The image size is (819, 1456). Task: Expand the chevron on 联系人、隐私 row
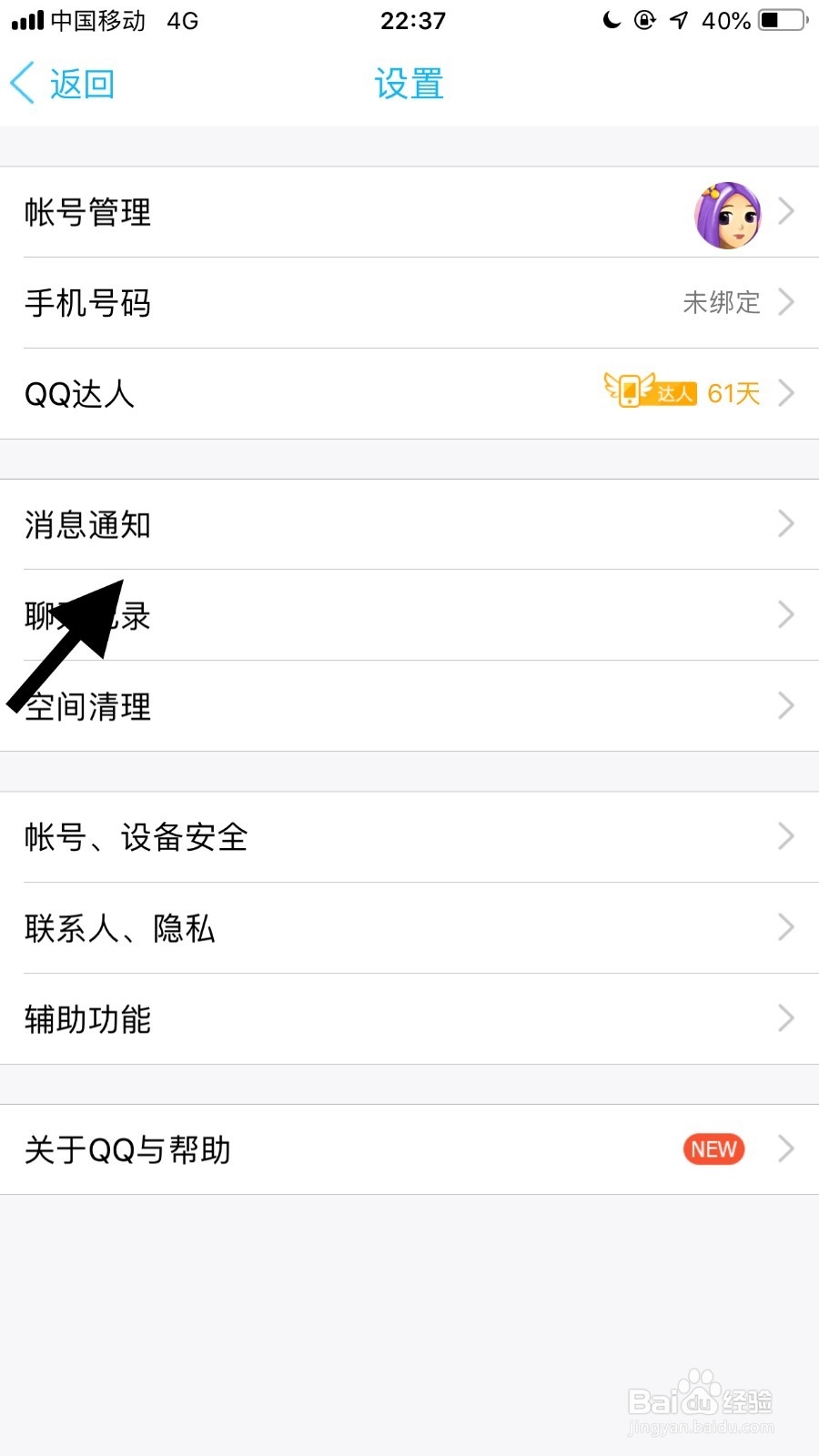[786, 928]
